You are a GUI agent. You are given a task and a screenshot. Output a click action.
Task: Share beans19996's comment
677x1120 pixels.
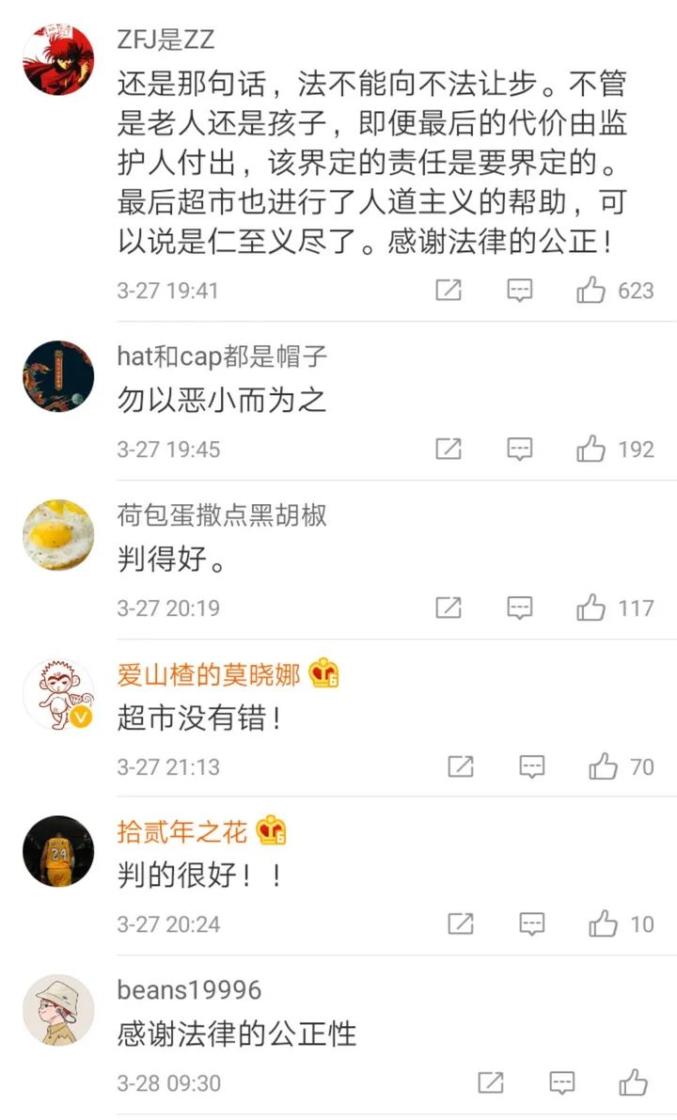(490, 1083)
